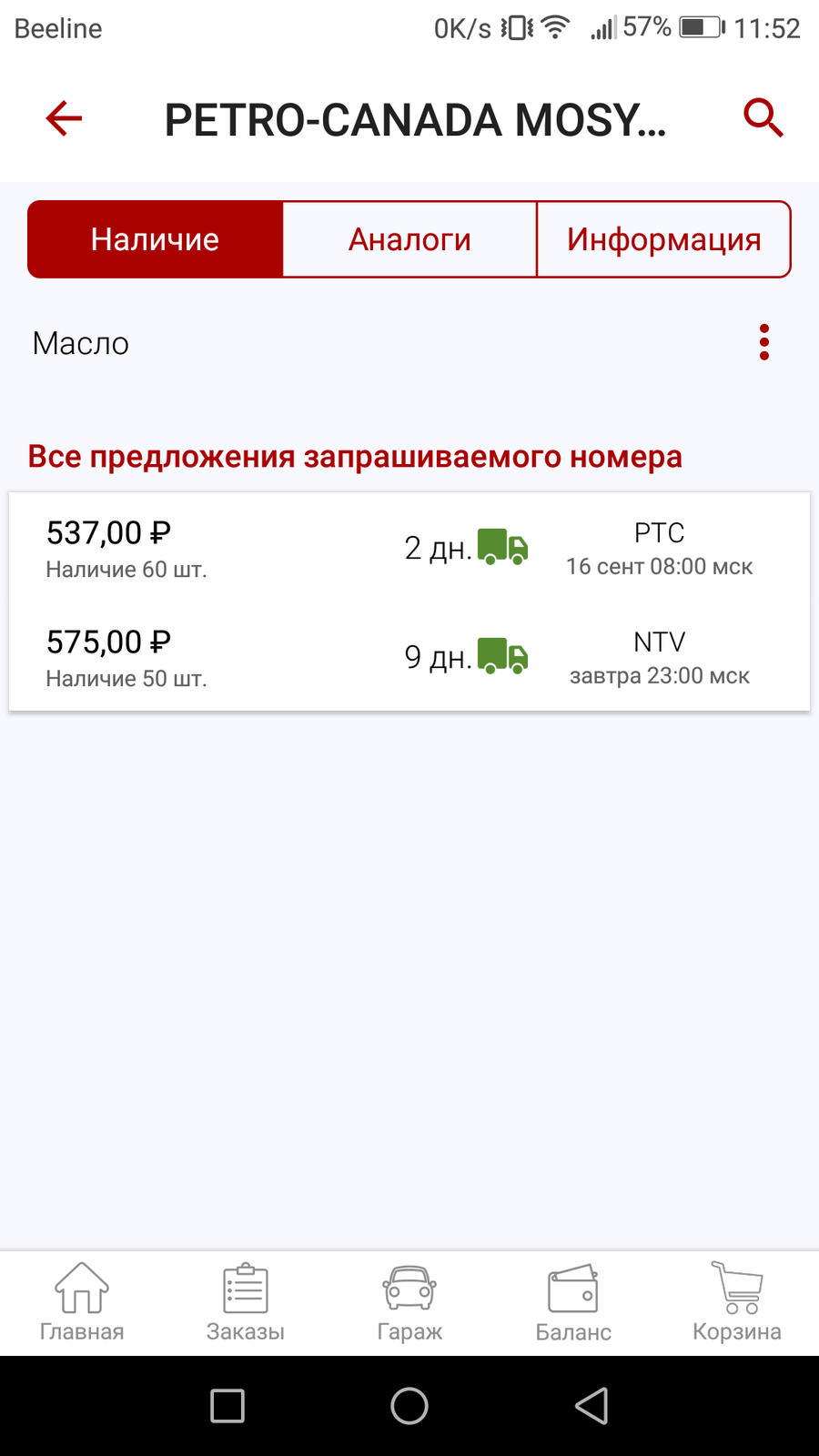
Task: Go back using the red arrow
Action: pyautogui.click(x=64, y=118)
